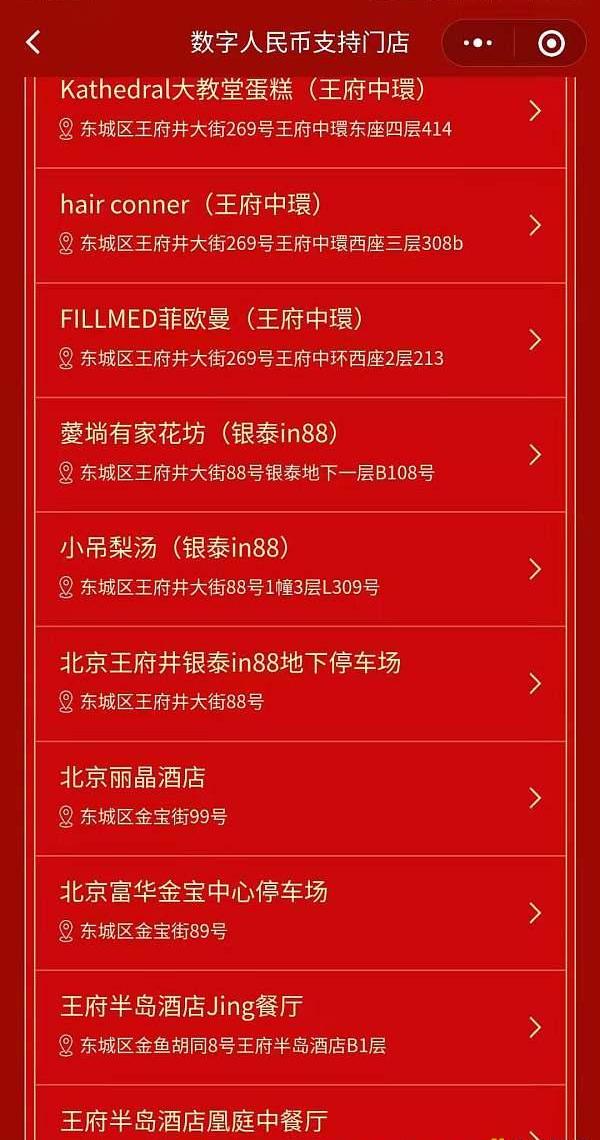Open 北京富华金宝中心停车场 entry
This screenshot has width=600, height=1140.
click(x=300, y=912)
